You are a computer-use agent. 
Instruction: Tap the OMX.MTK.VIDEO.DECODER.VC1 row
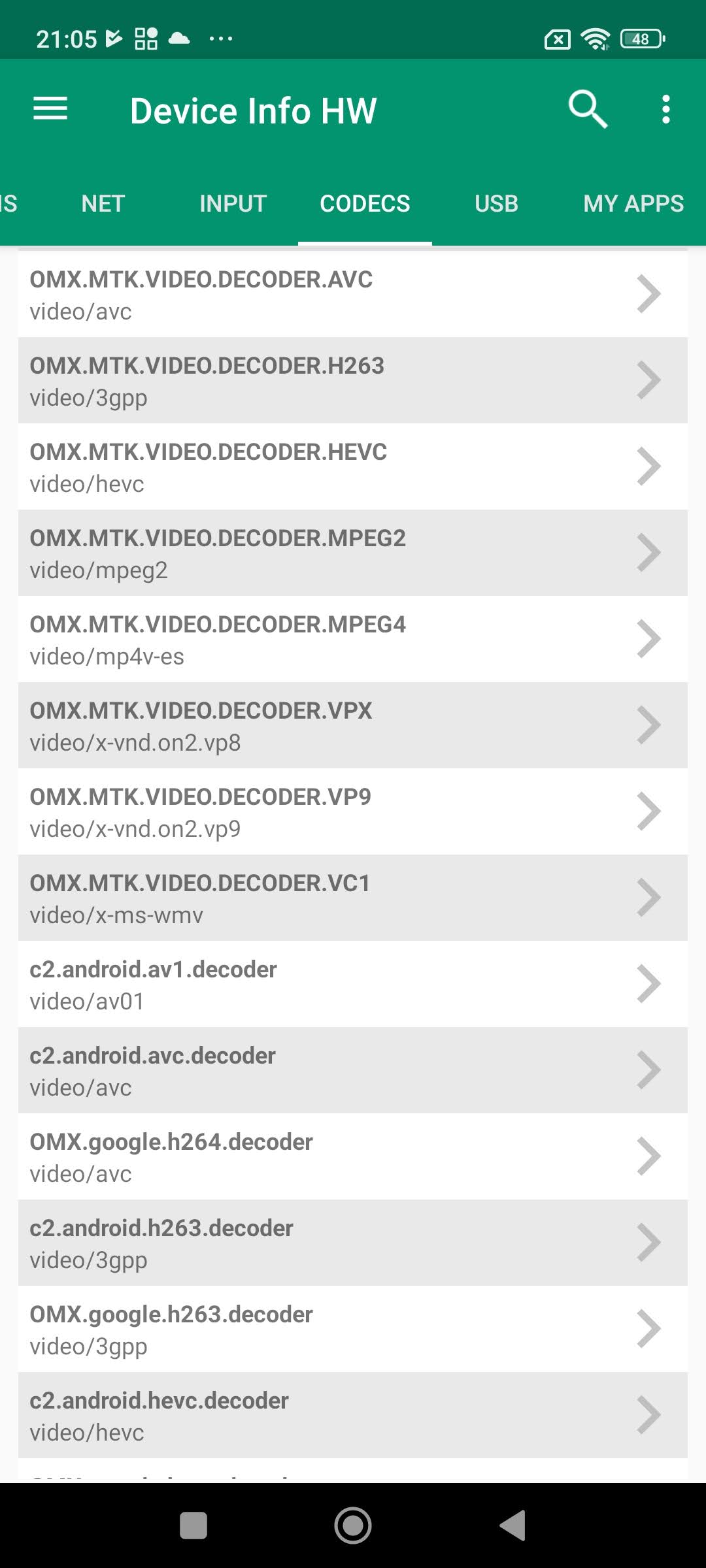(352, 898)
